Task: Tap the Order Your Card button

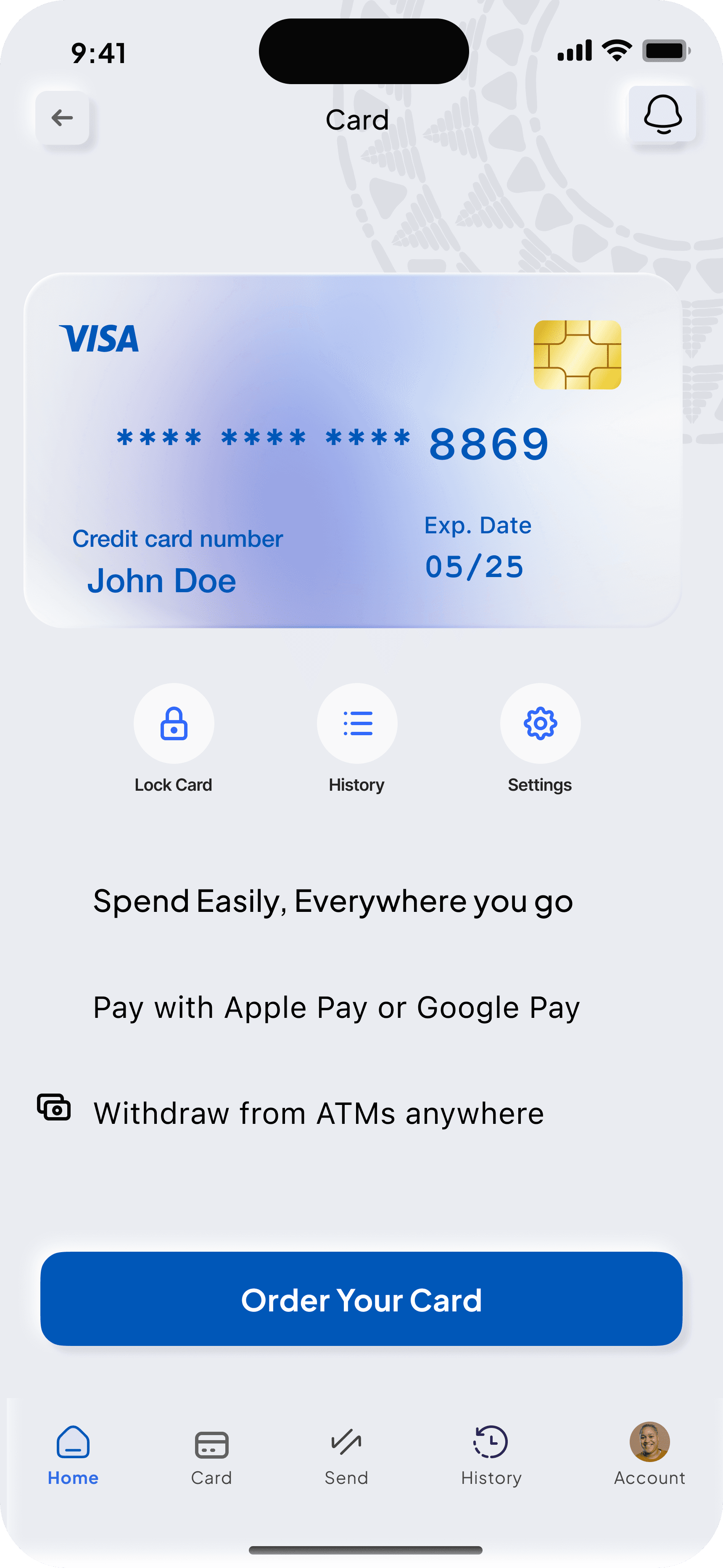Action: pyautogui.click(x=361, y=1299)
